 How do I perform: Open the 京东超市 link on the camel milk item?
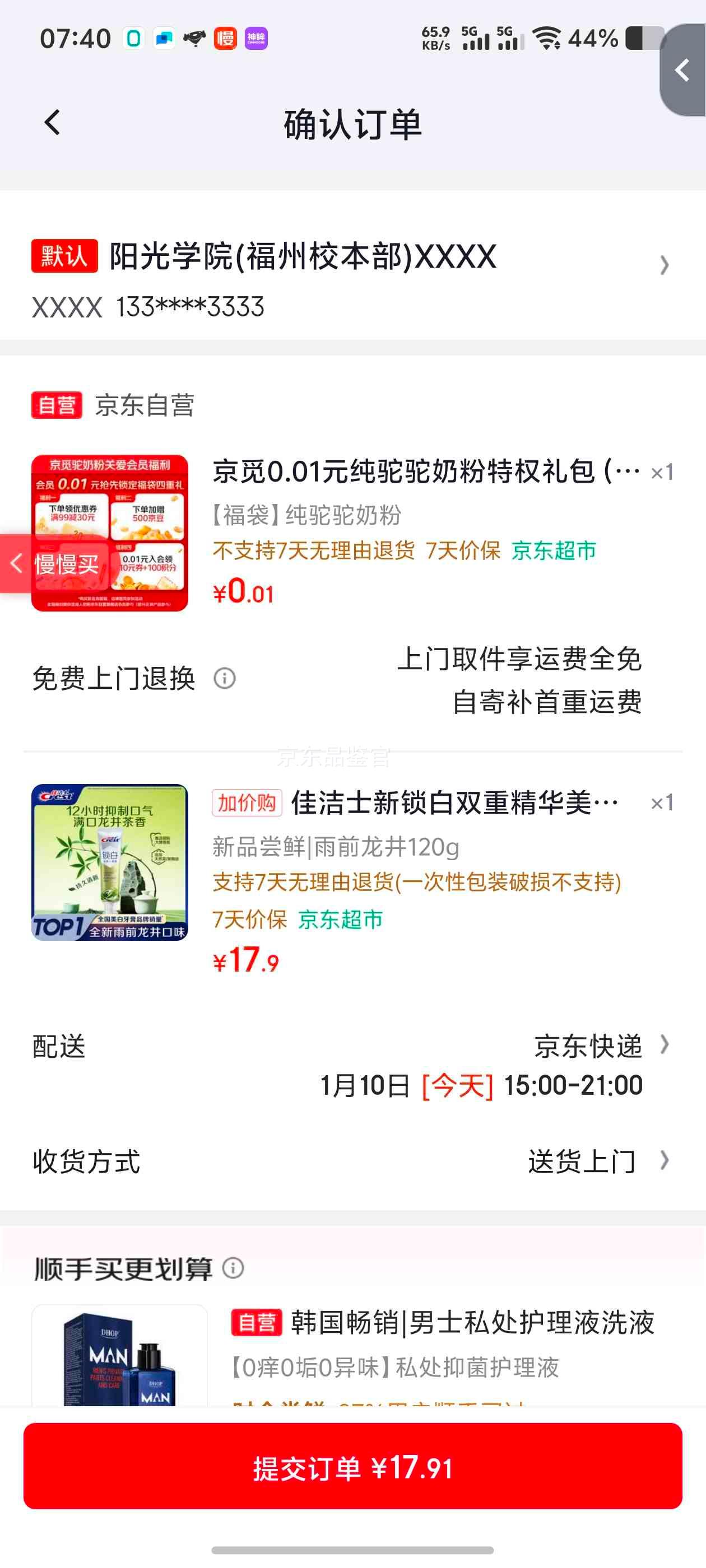pos(555,550)
